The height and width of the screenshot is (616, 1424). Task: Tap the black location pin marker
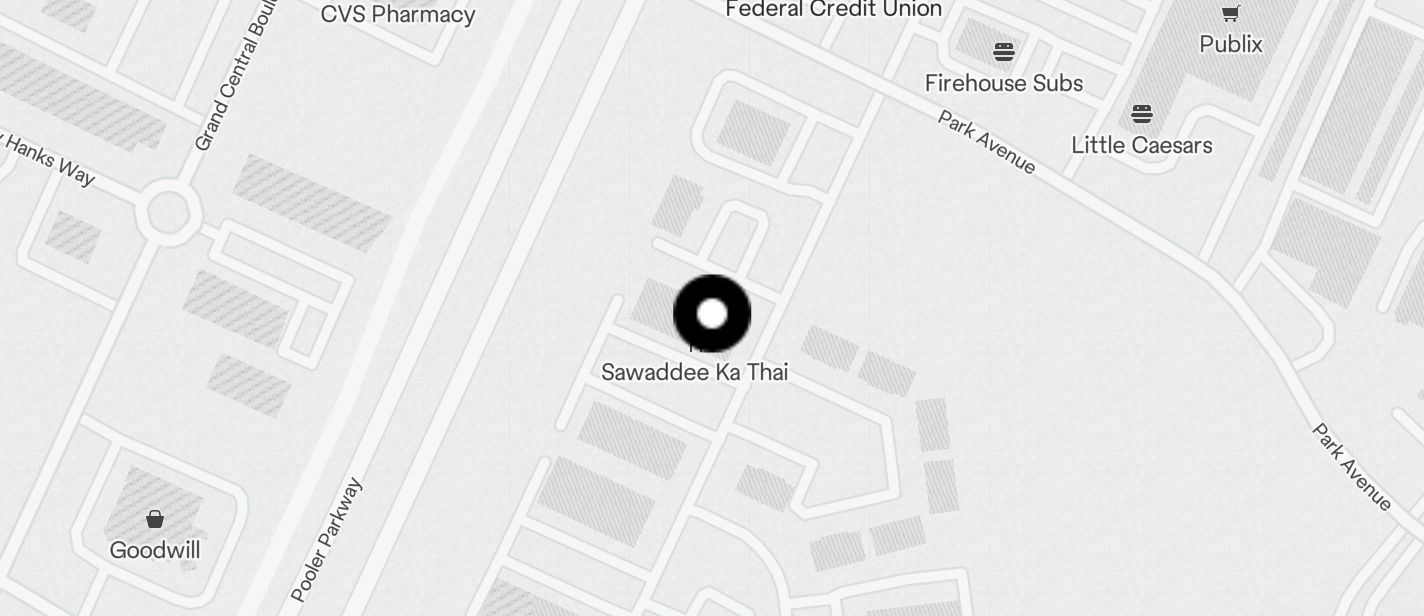click(712, 314)
